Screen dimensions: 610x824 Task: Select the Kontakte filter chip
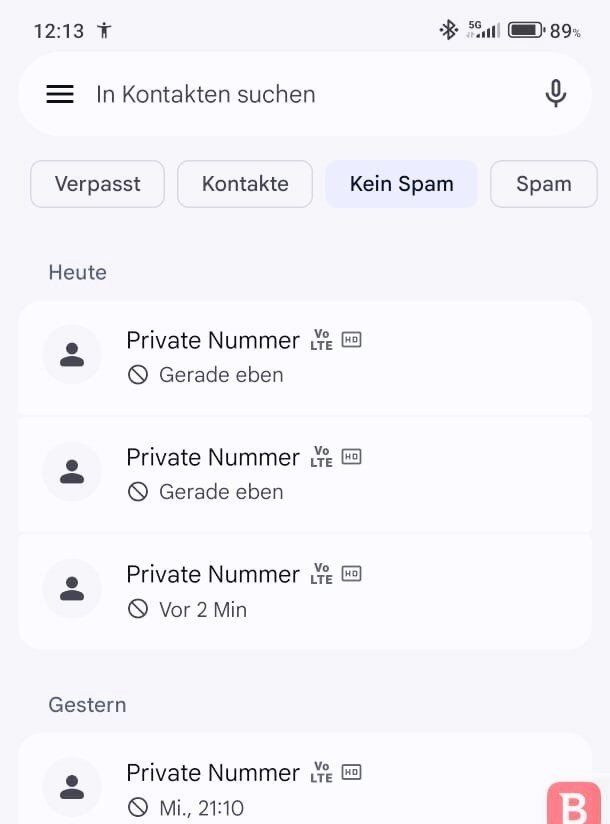tap(245, 184)
